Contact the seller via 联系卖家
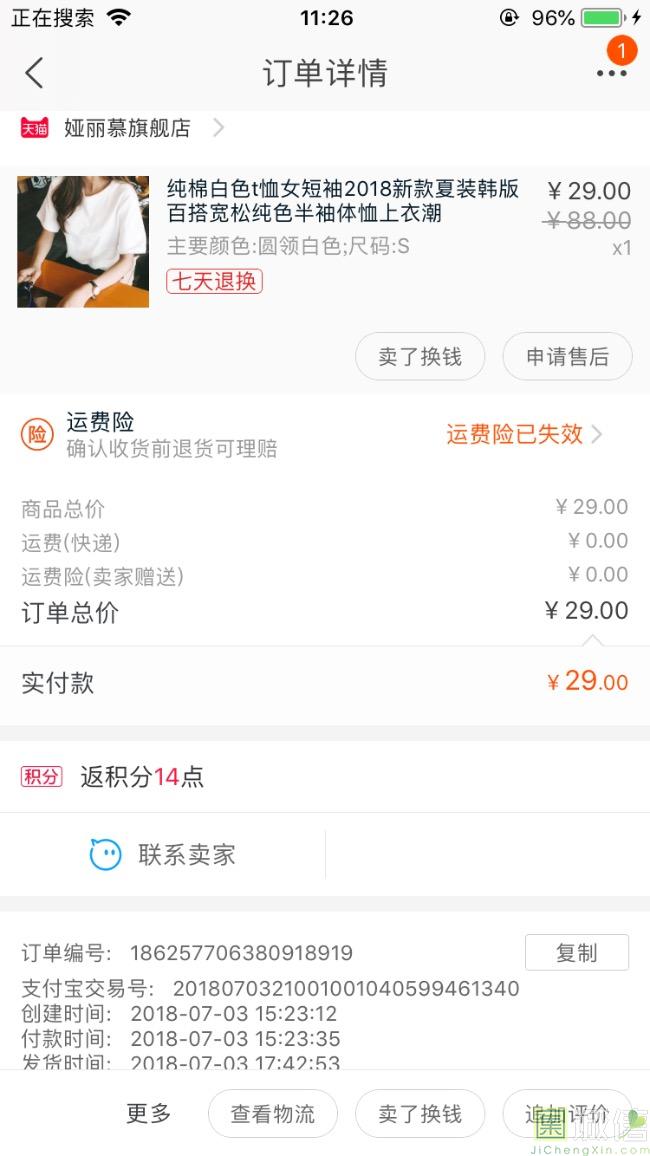This screenshot has height=1156, width=650. [164, 855]
